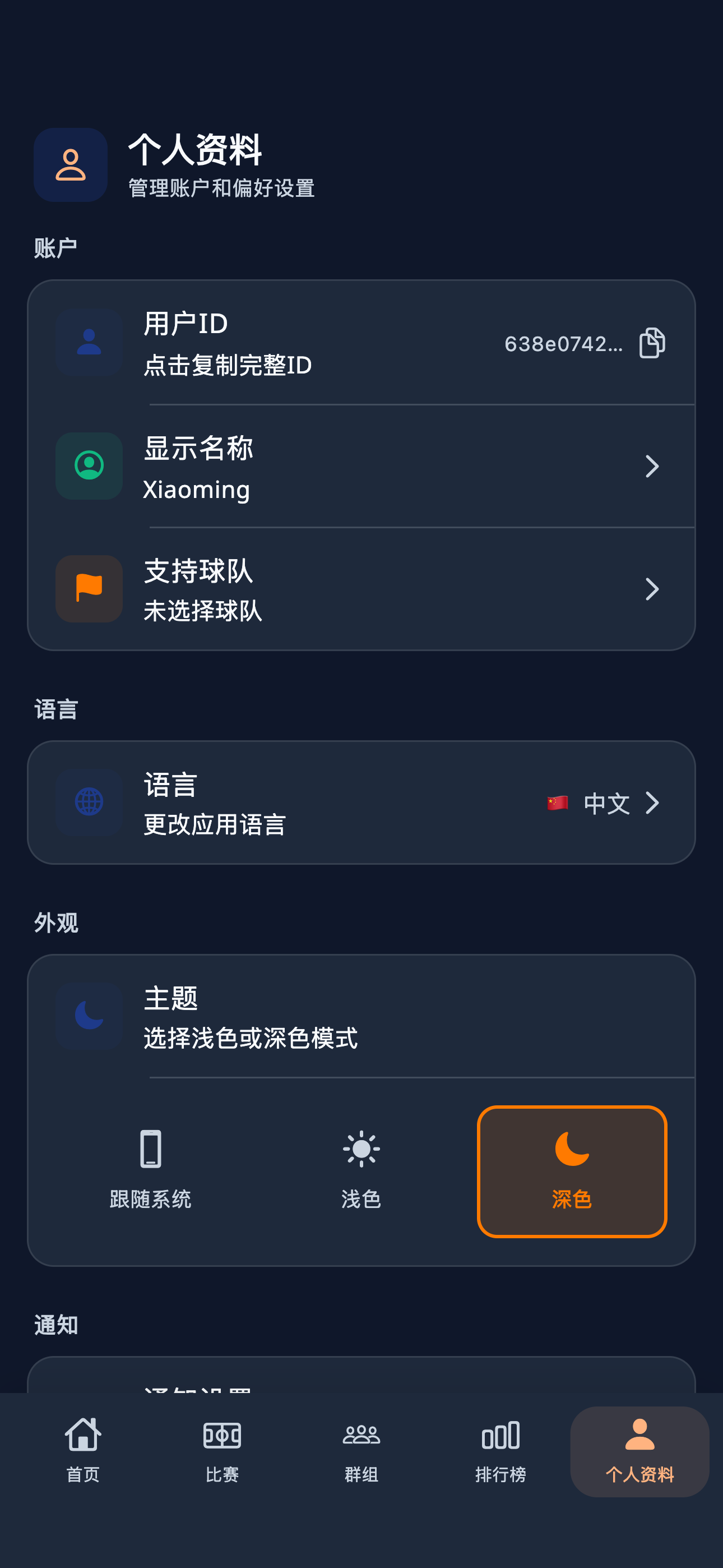Click the green display name avatar icon
The image size is (723, 1568).
pyautogui.click(x=89, y=465)
